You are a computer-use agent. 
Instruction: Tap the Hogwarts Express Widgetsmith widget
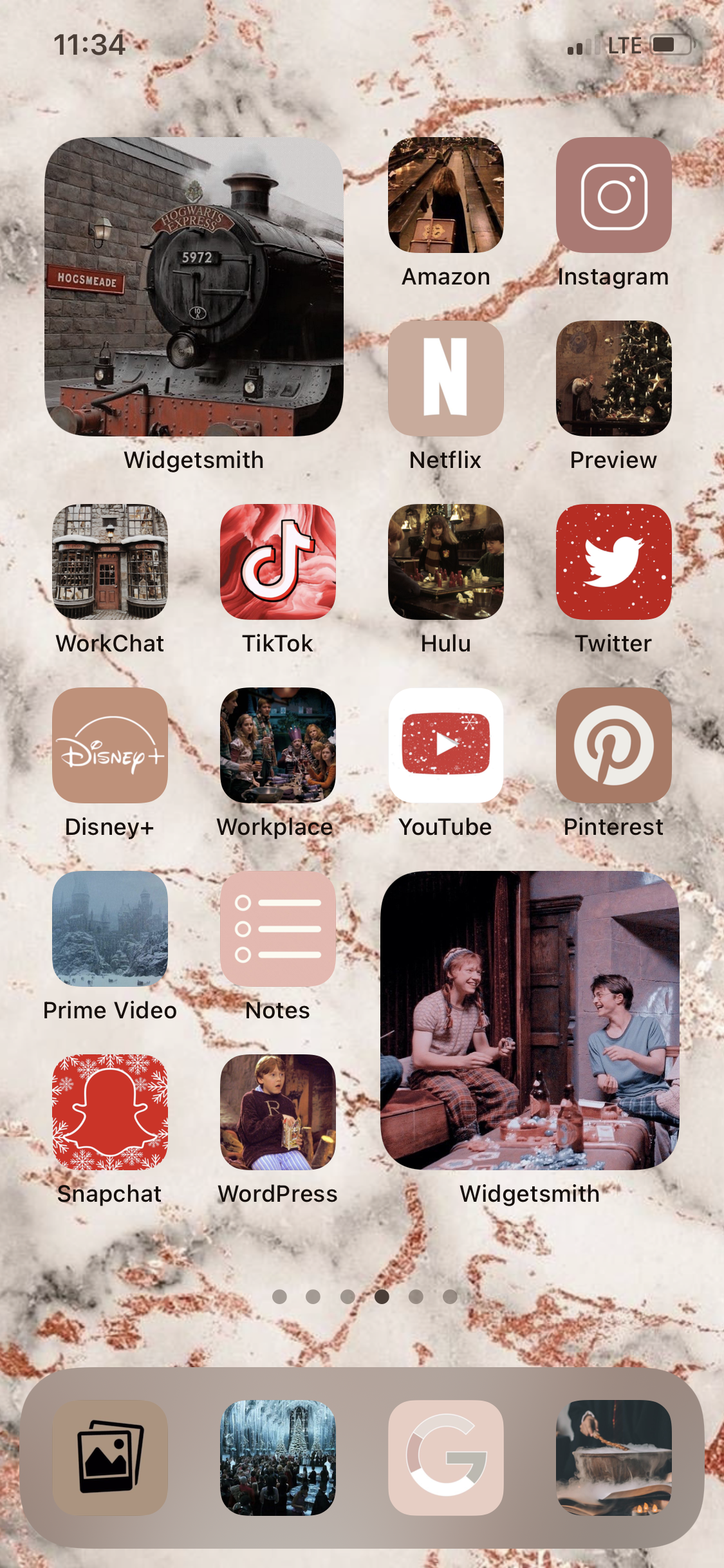tap(194, 286)
